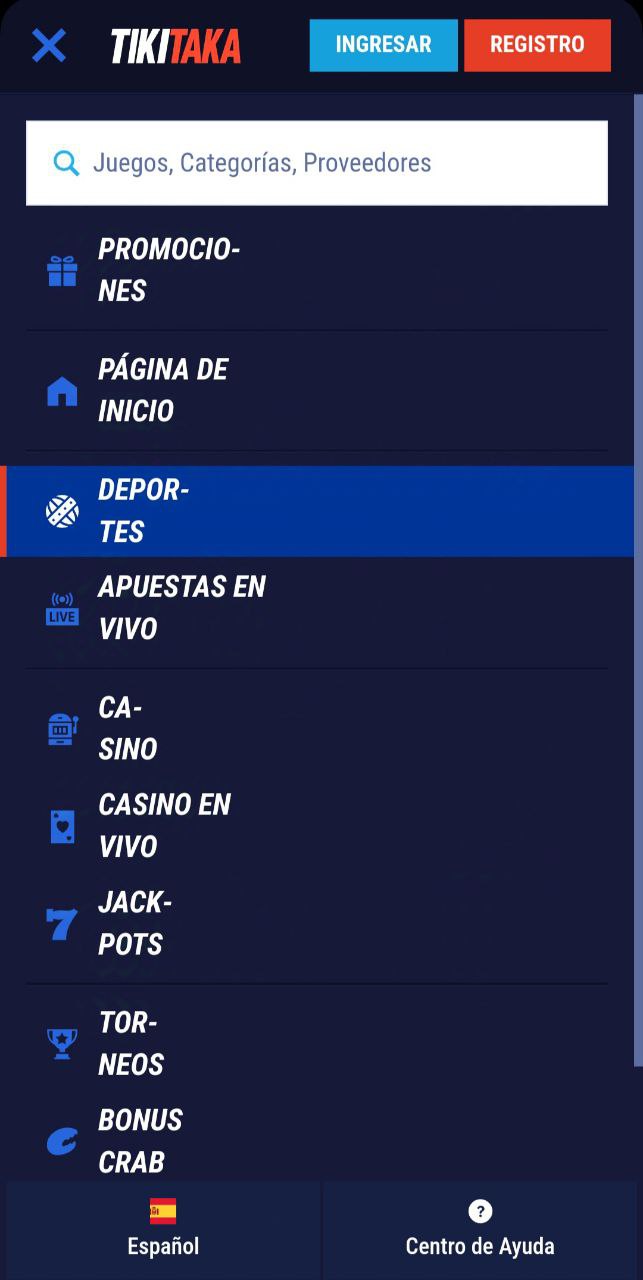Tap the games, categories, providers search field
643x1280 pixels.
point(316,163)
